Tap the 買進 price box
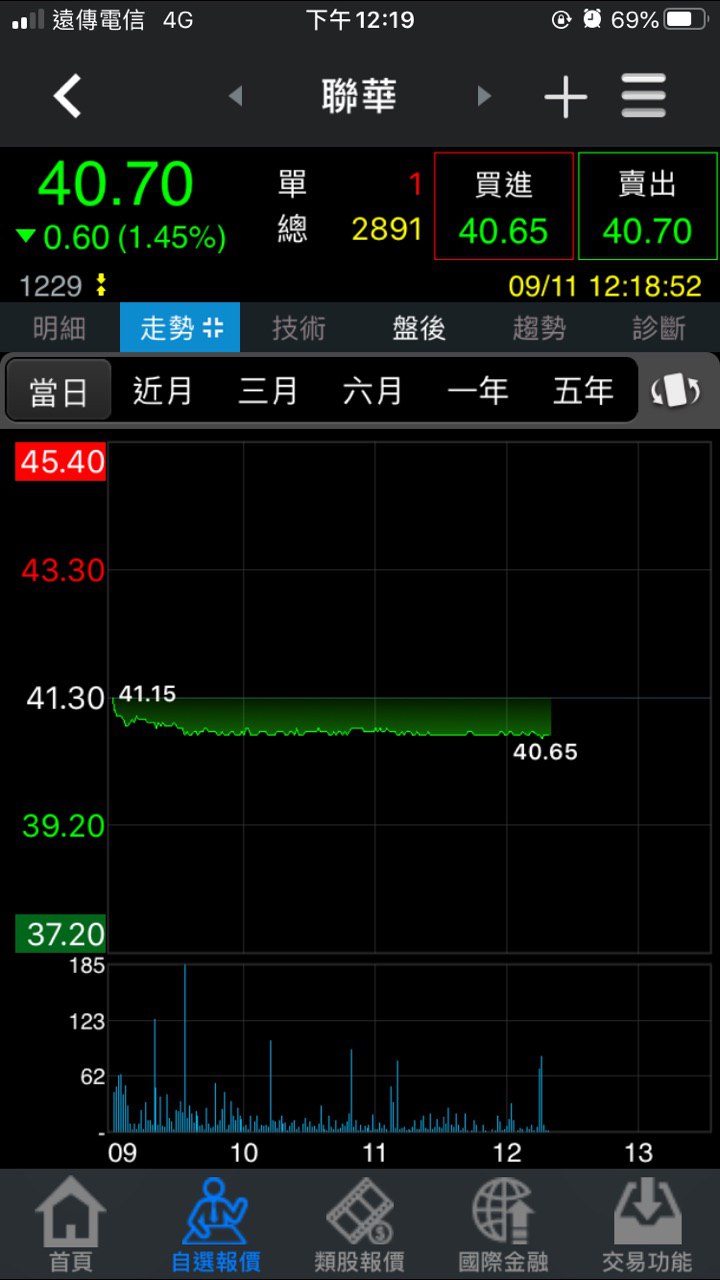This screenshot has height=1280, width=720. tap(503, 206)
